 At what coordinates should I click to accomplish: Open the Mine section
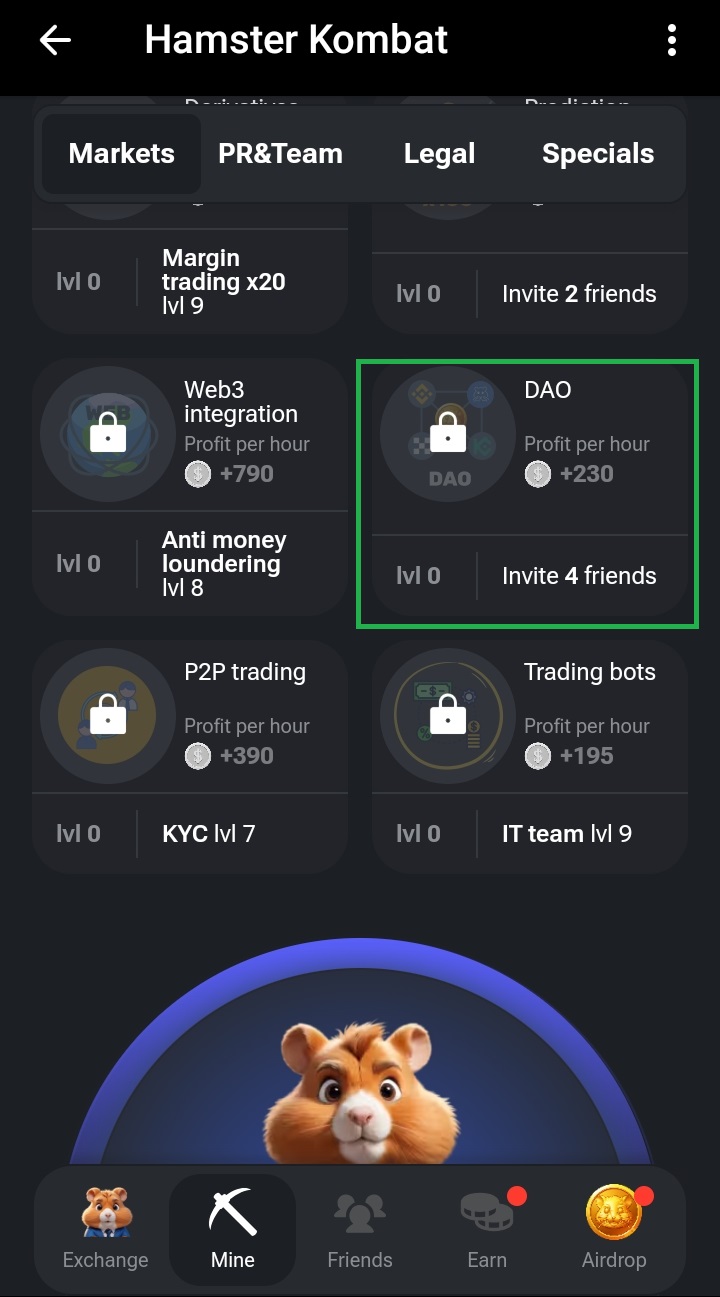pyautogui.click(x=233, y=1230)
